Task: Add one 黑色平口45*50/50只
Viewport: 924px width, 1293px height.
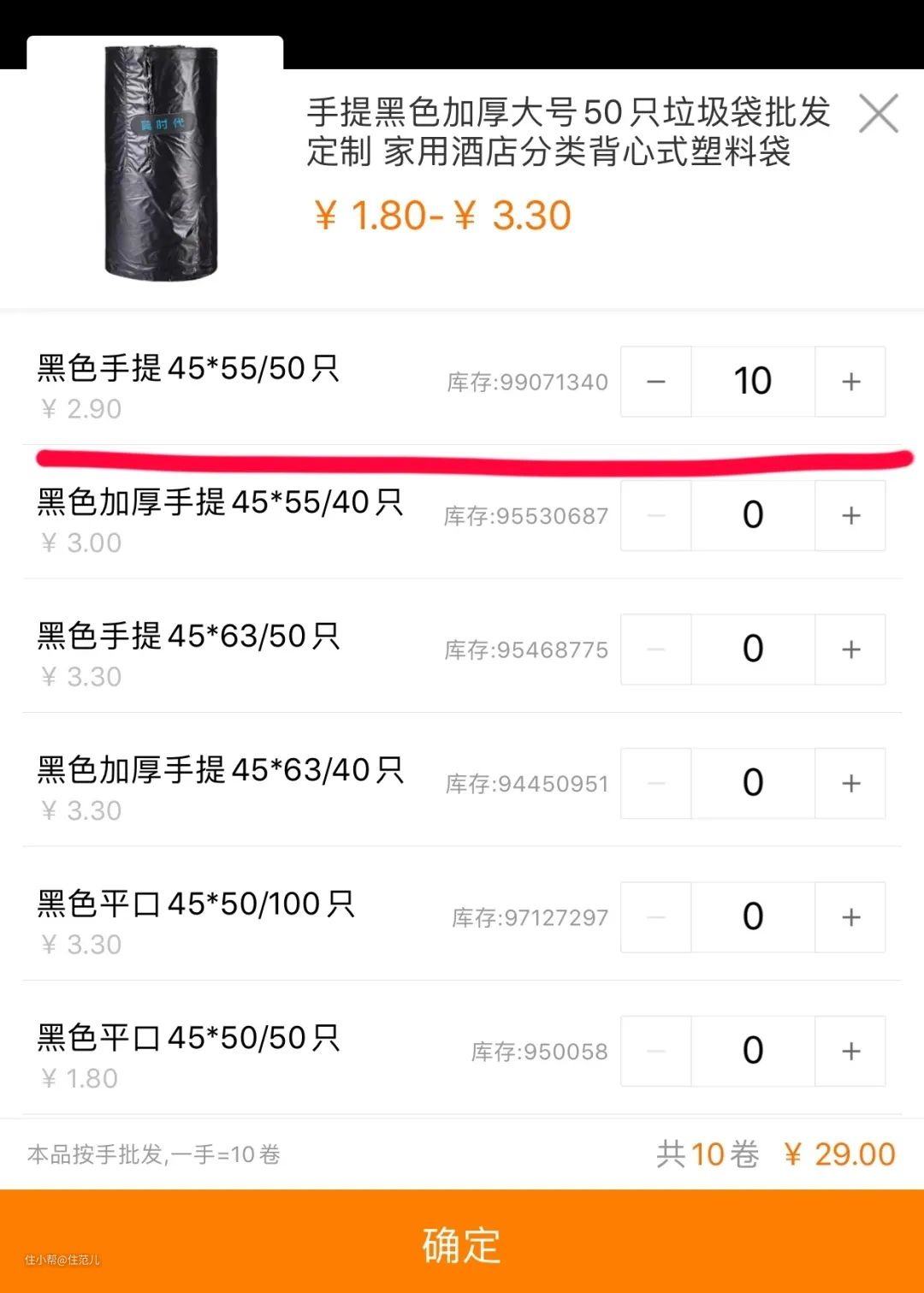Action: pos(850,1052)
